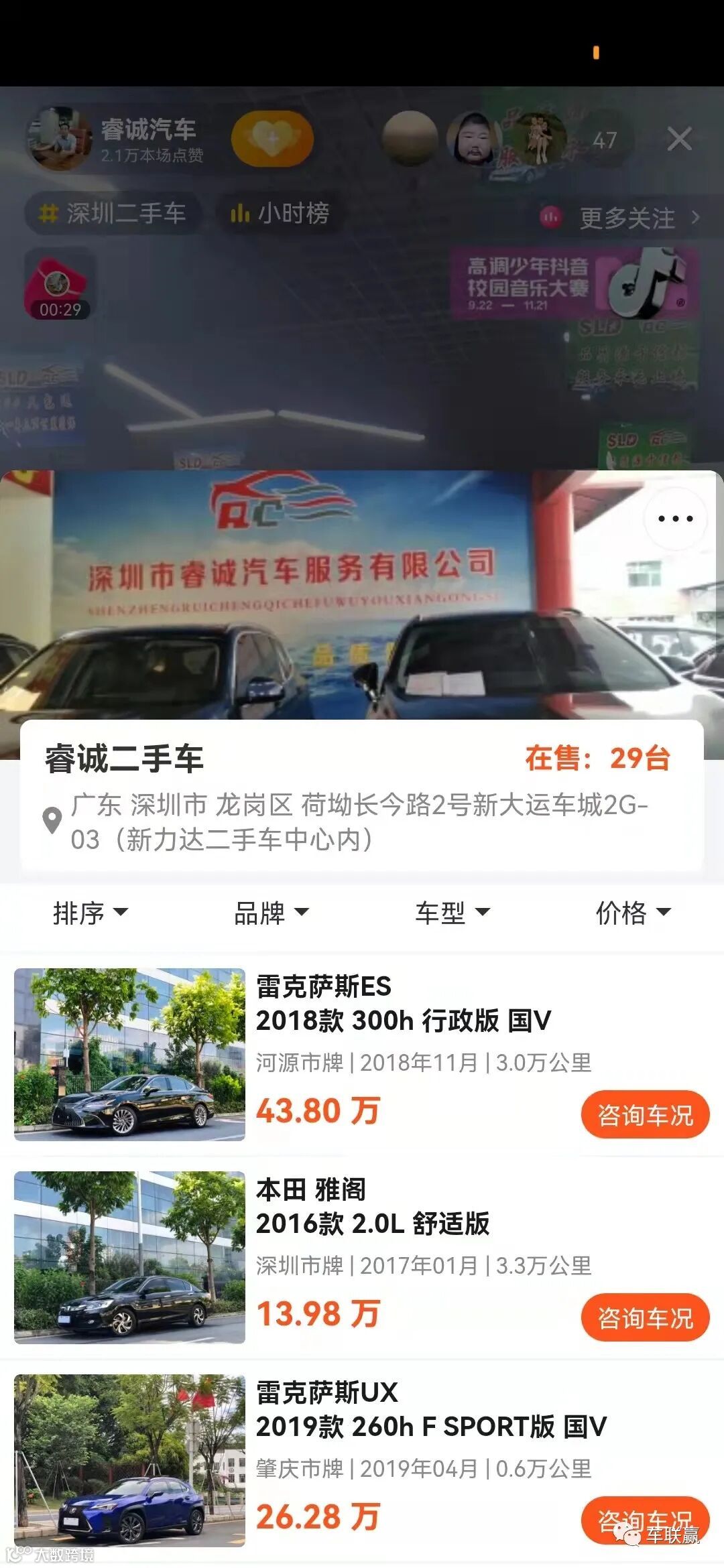Expand the 价格 price filter
Viewport: 724px width, 1568px height.
[x=633, y=913]
